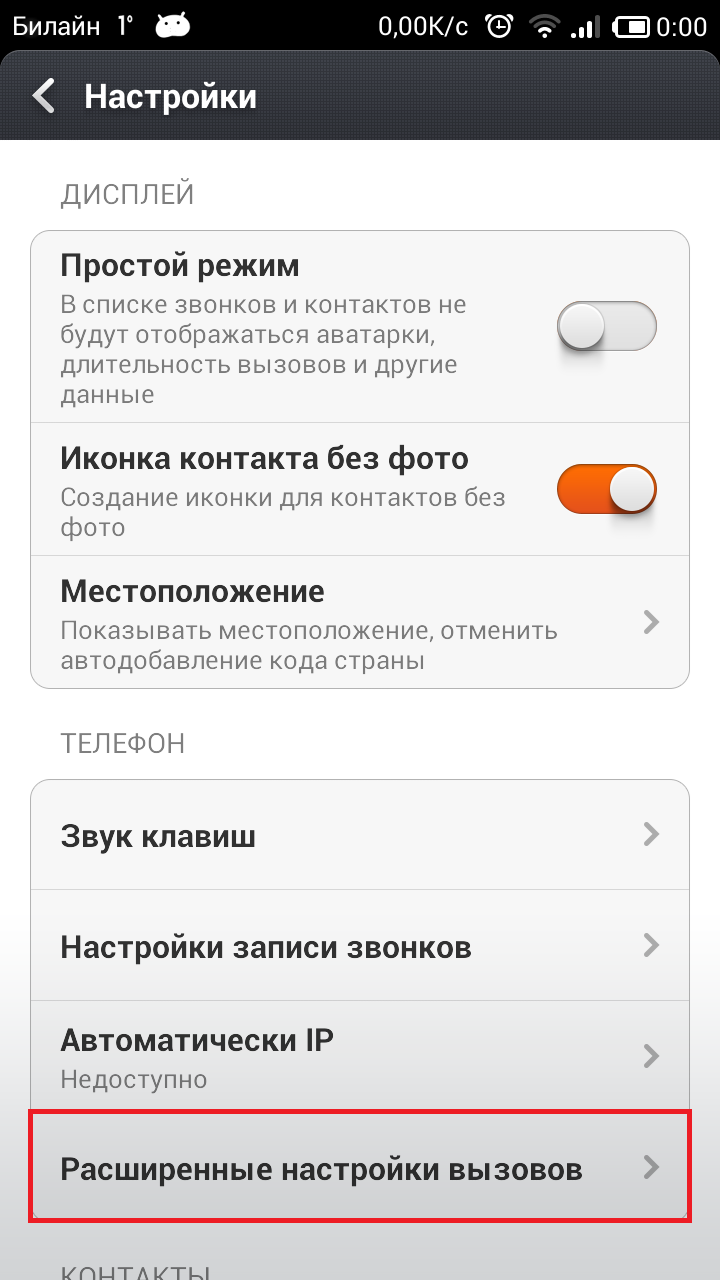The image size is (720, 1280).
Task: Open Звук клавиш settings
Action: [360, 835]
